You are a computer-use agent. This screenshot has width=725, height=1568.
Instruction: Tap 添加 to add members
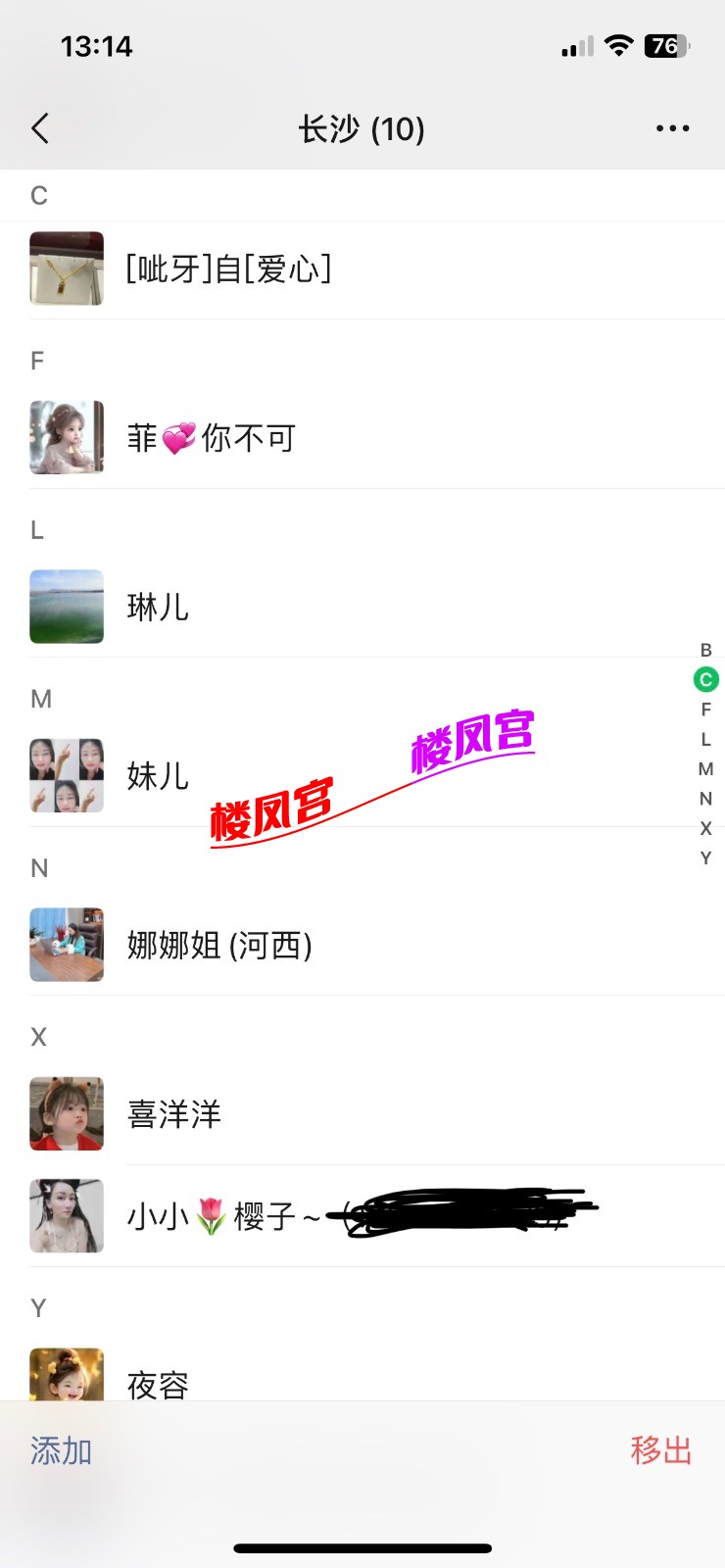click(61, 1450)
